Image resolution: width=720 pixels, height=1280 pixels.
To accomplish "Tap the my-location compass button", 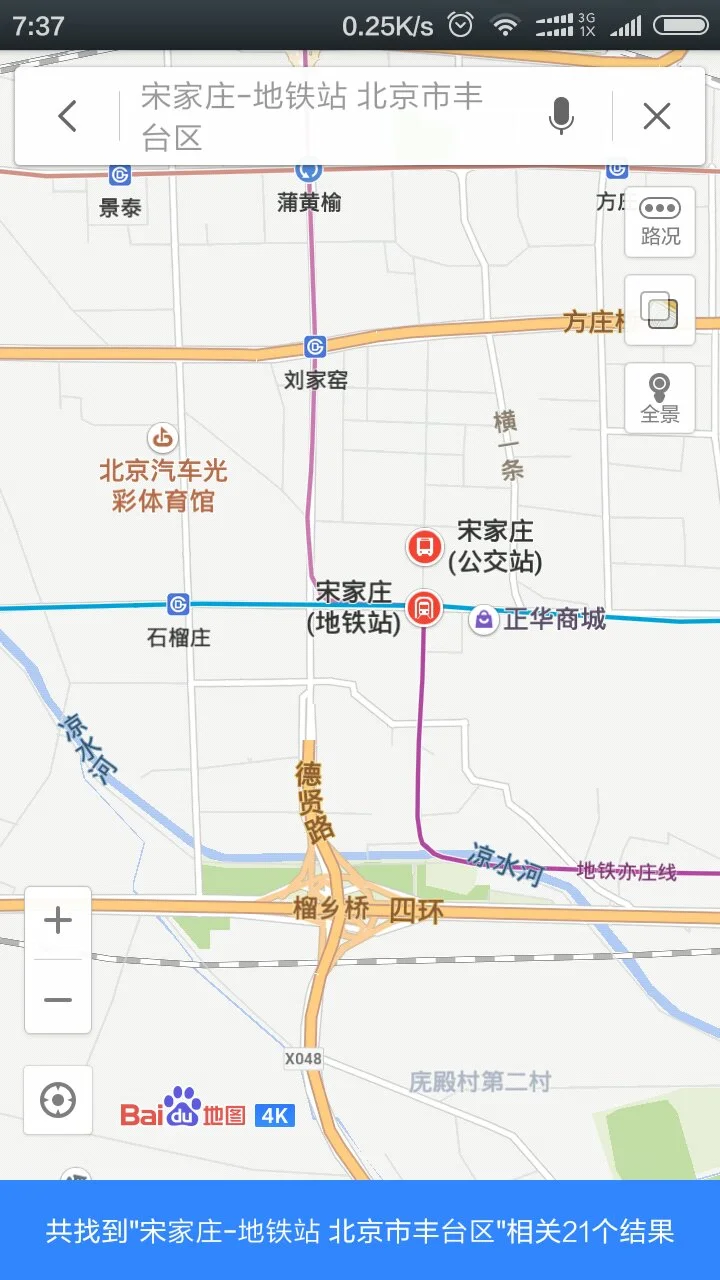I will pyautogui.click(x=58, y=1101).
